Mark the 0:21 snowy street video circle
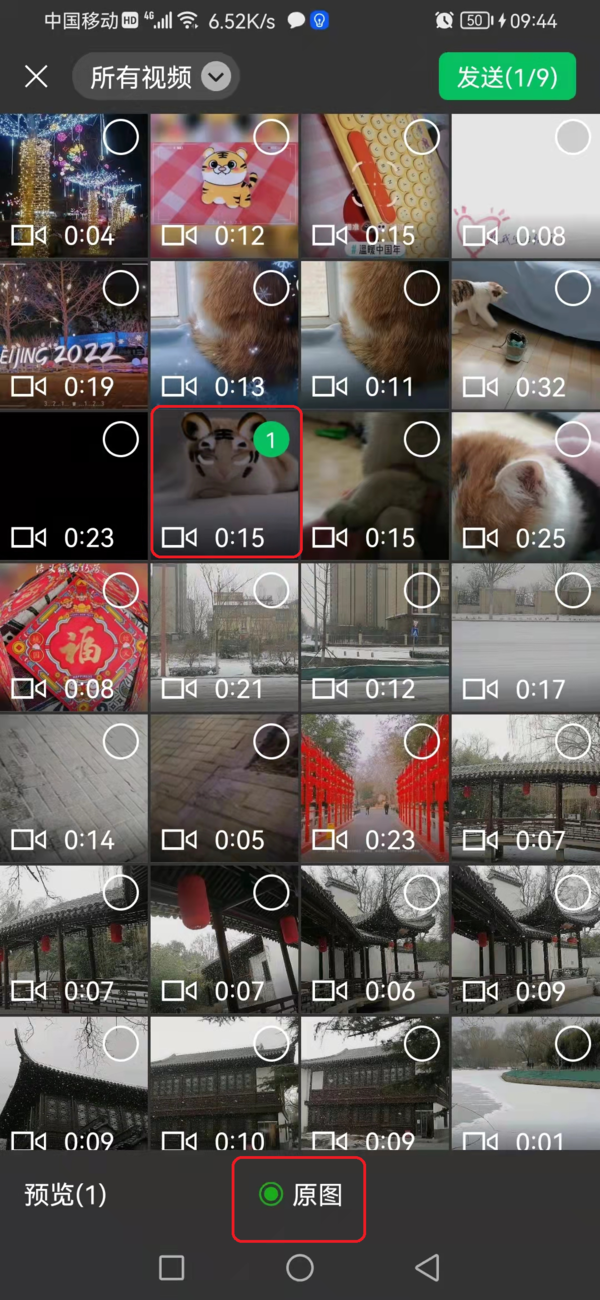This screenshot has height=1300, width=600. [271, 590]
